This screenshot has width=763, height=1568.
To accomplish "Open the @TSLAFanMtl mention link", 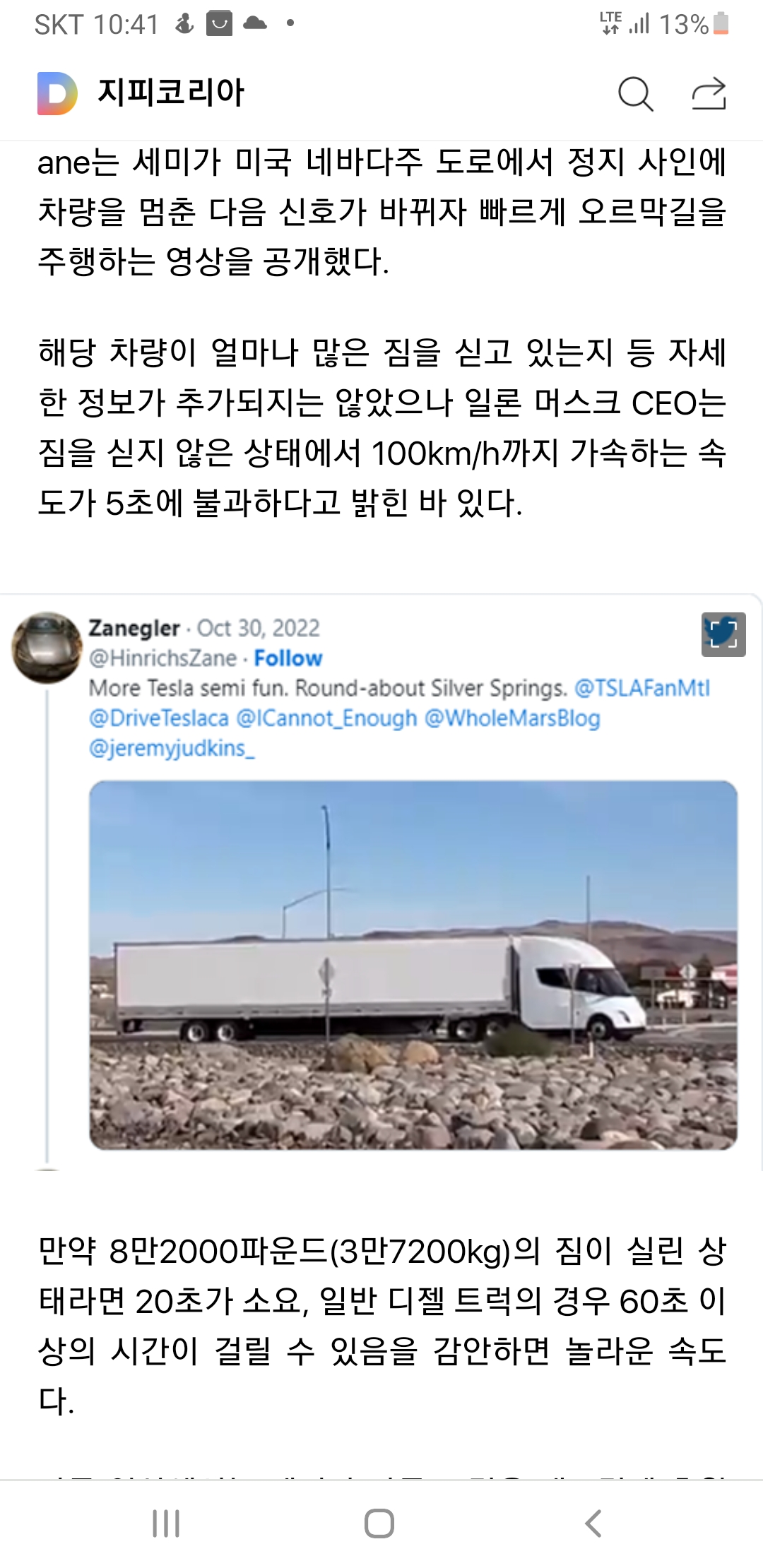I will (642, 688).
